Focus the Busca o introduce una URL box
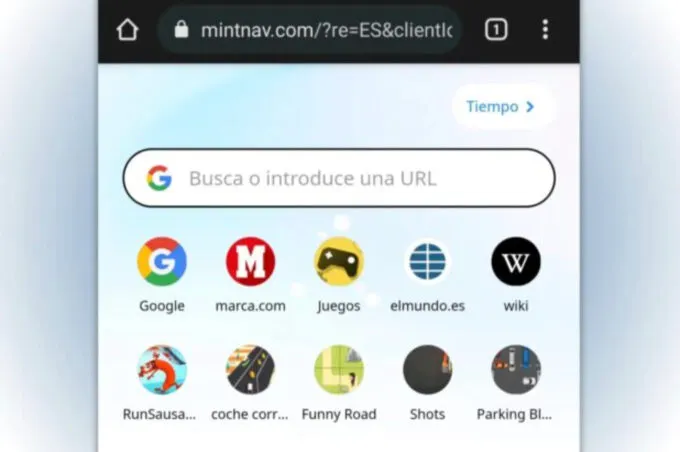 click(x=338, y=179)
